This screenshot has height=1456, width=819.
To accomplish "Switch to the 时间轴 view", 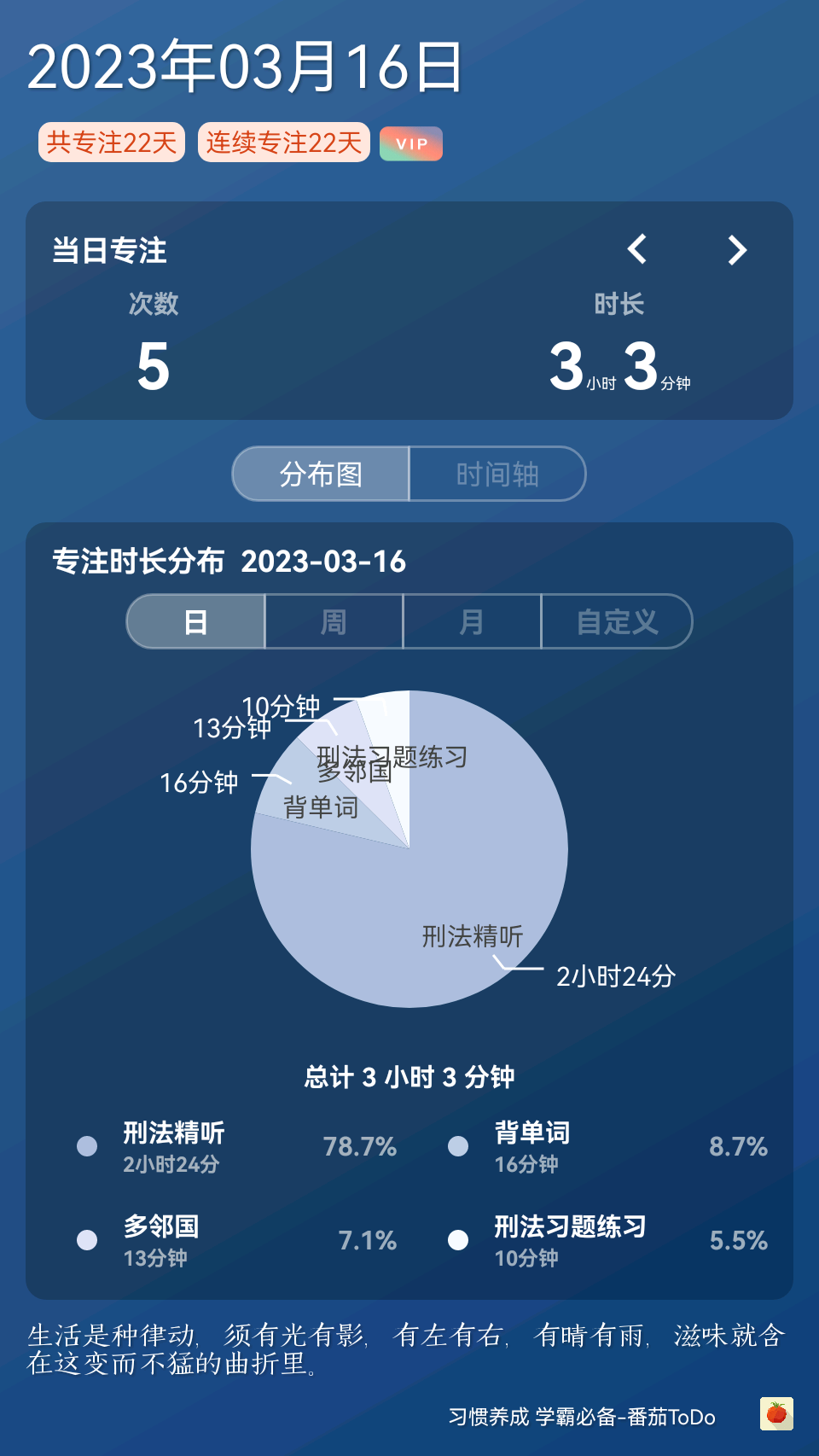I will coord(497,474).
